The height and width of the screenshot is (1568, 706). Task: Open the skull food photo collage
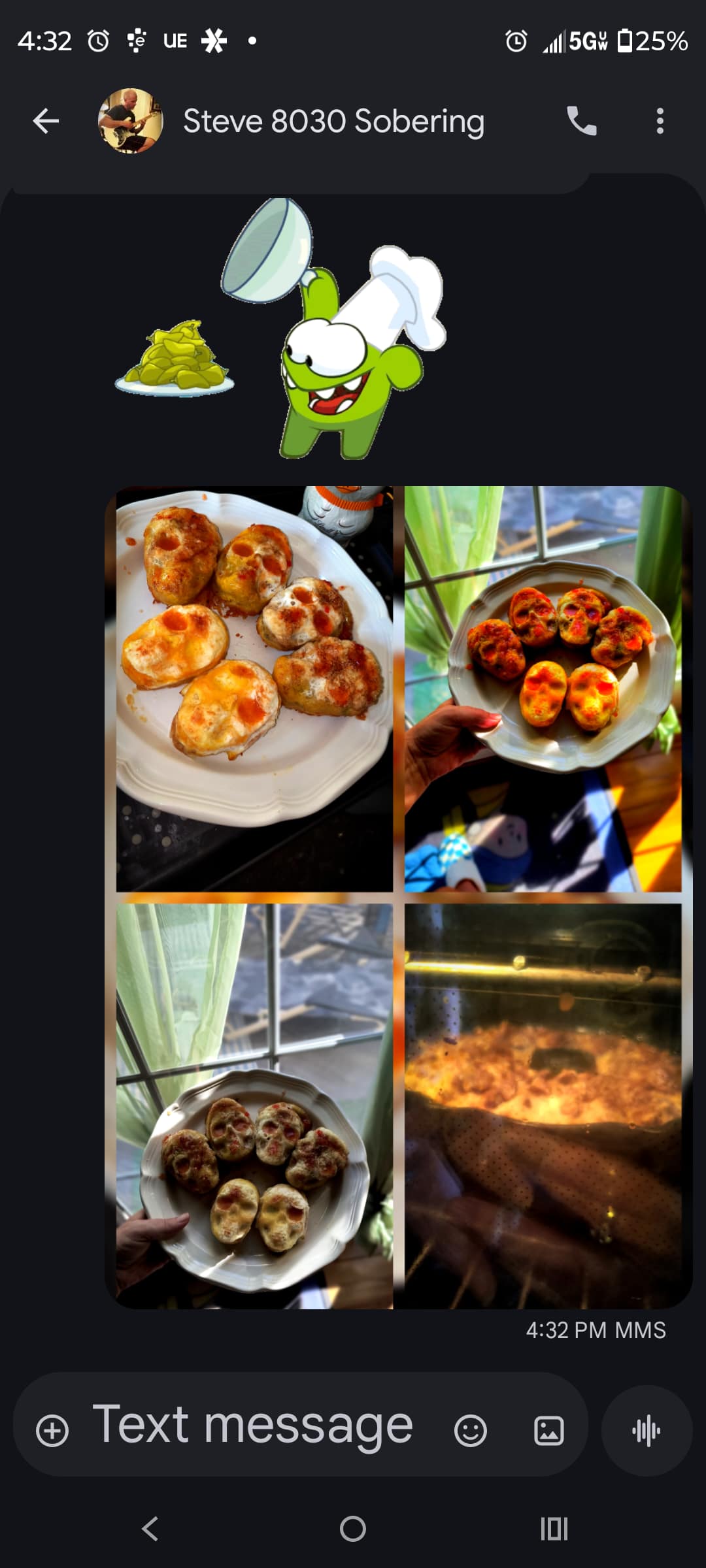point(399,897)
